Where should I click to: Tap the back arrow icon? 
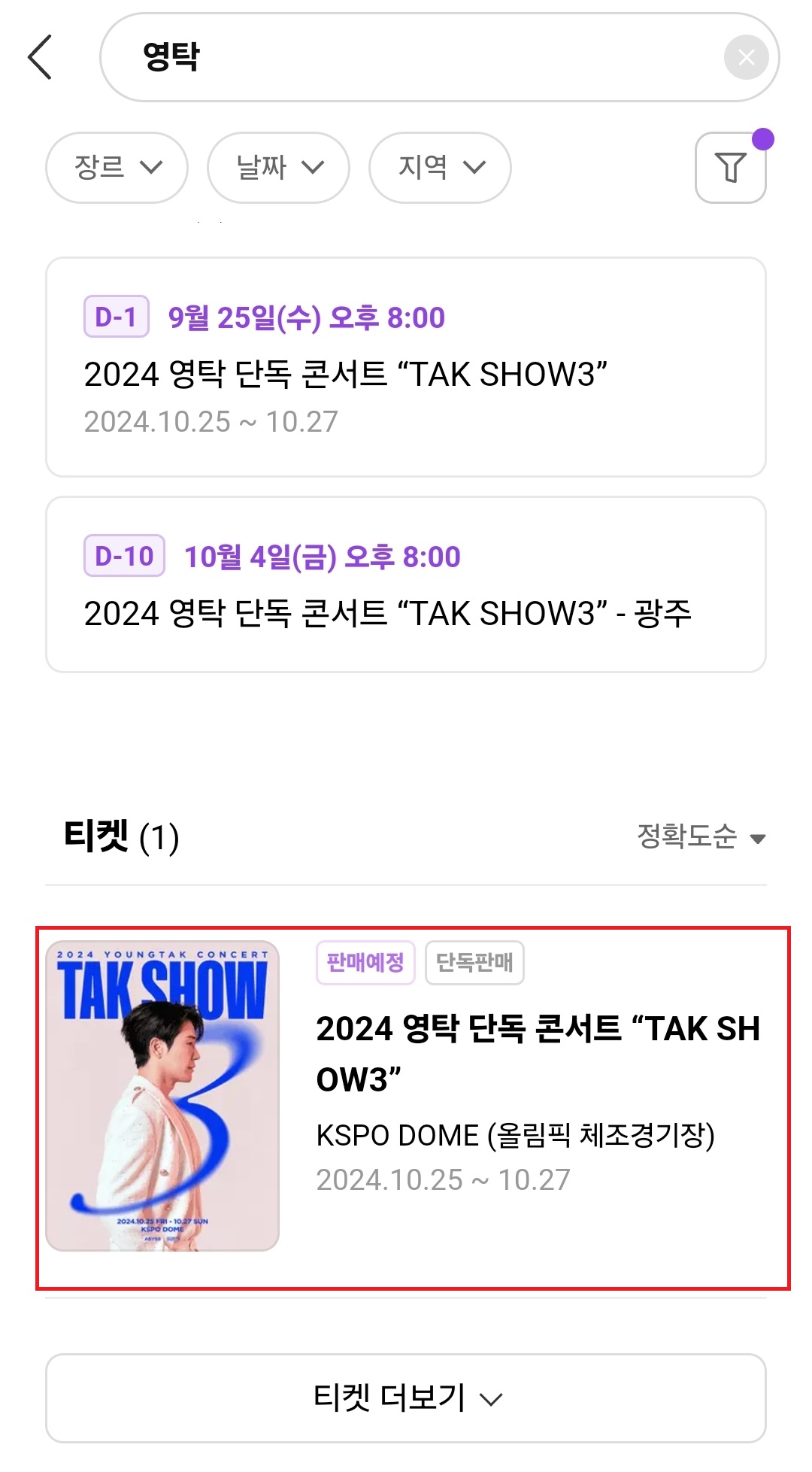click(41, 56)
